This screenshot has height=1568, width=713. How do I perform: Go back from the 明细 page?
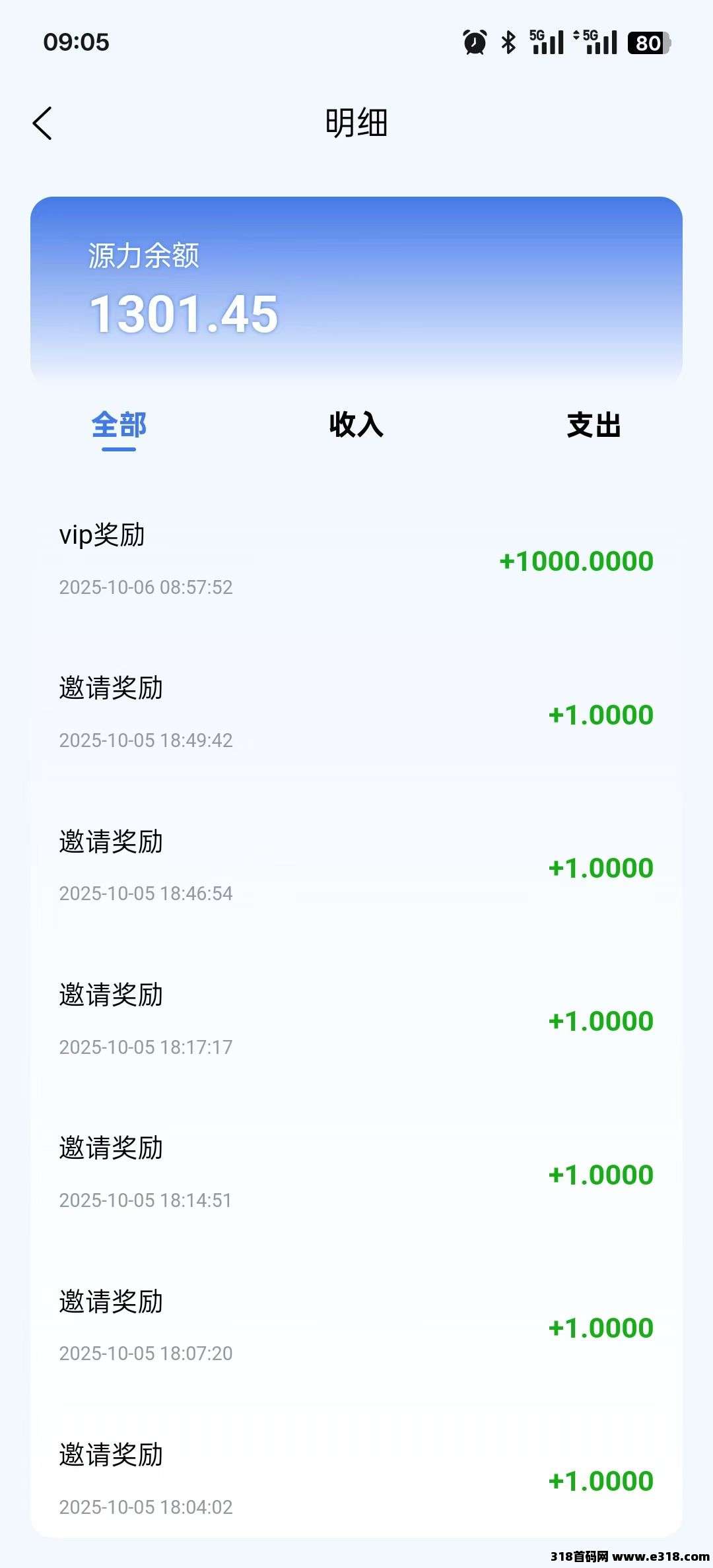[42, 123]
